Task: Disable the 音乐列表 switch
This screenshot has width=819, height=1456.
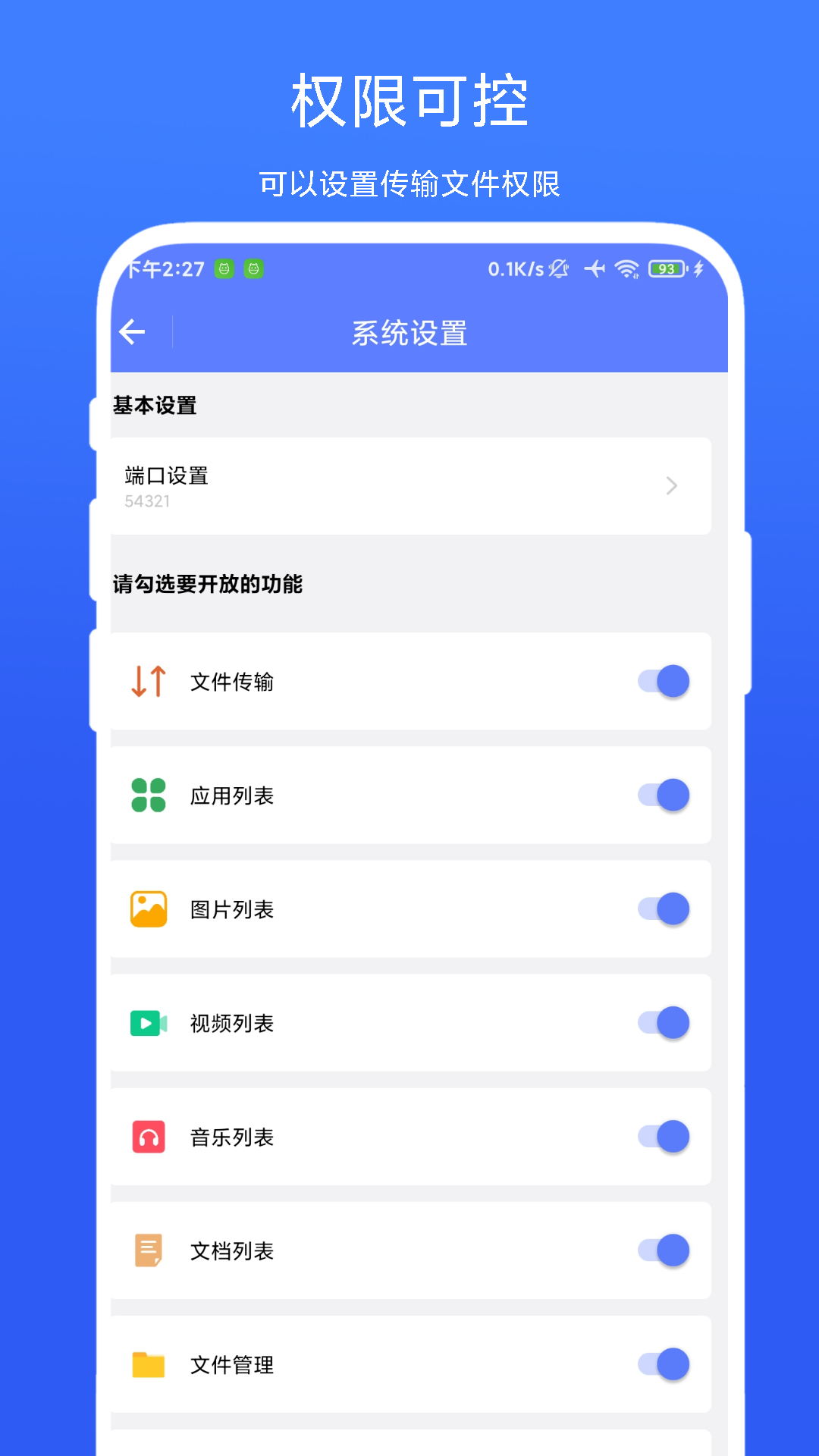Action: tap(663, 1137)
